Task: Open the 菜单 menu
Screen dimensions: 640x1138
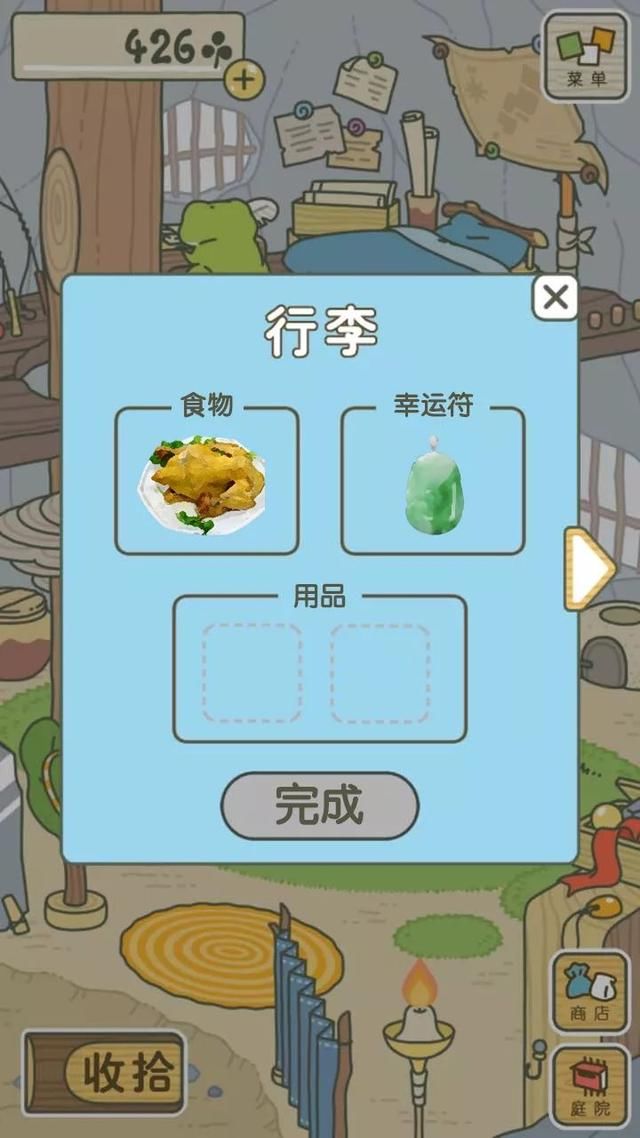Action: [585, 56]
